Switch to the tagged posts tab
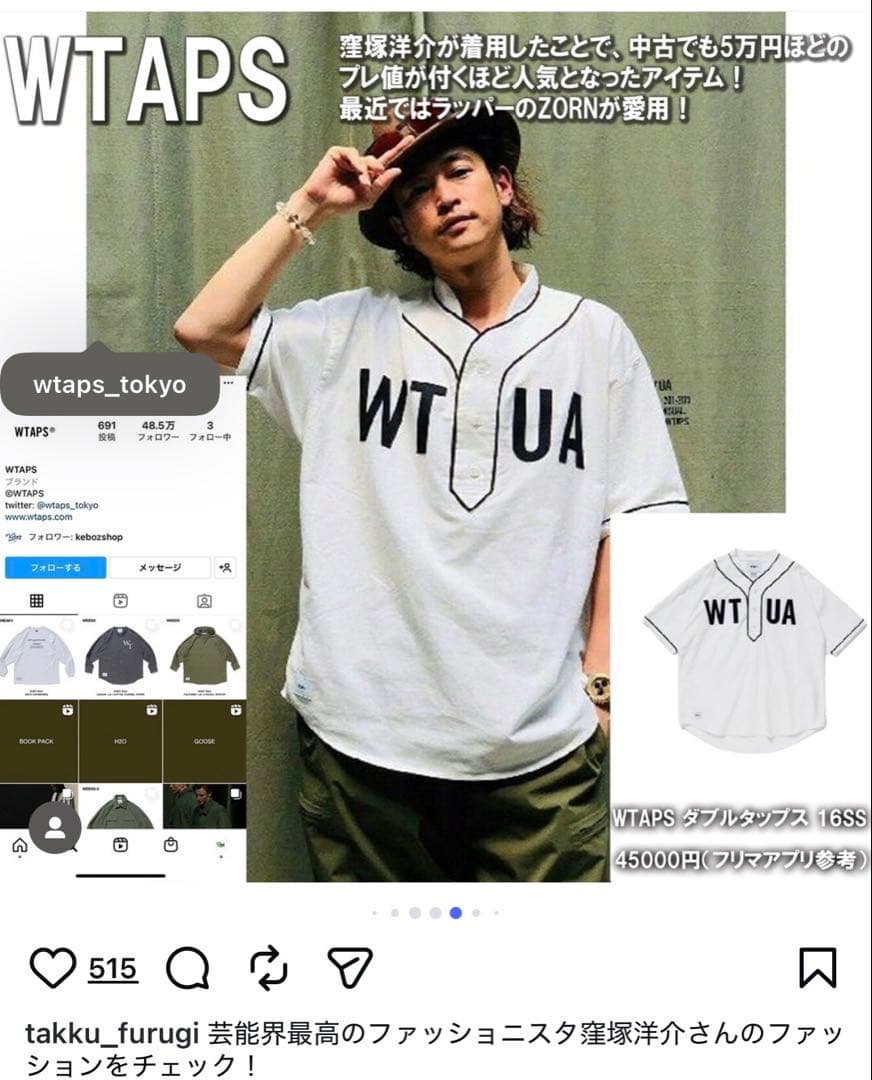This screenshot has width=872, height=1080. point(206,600)
